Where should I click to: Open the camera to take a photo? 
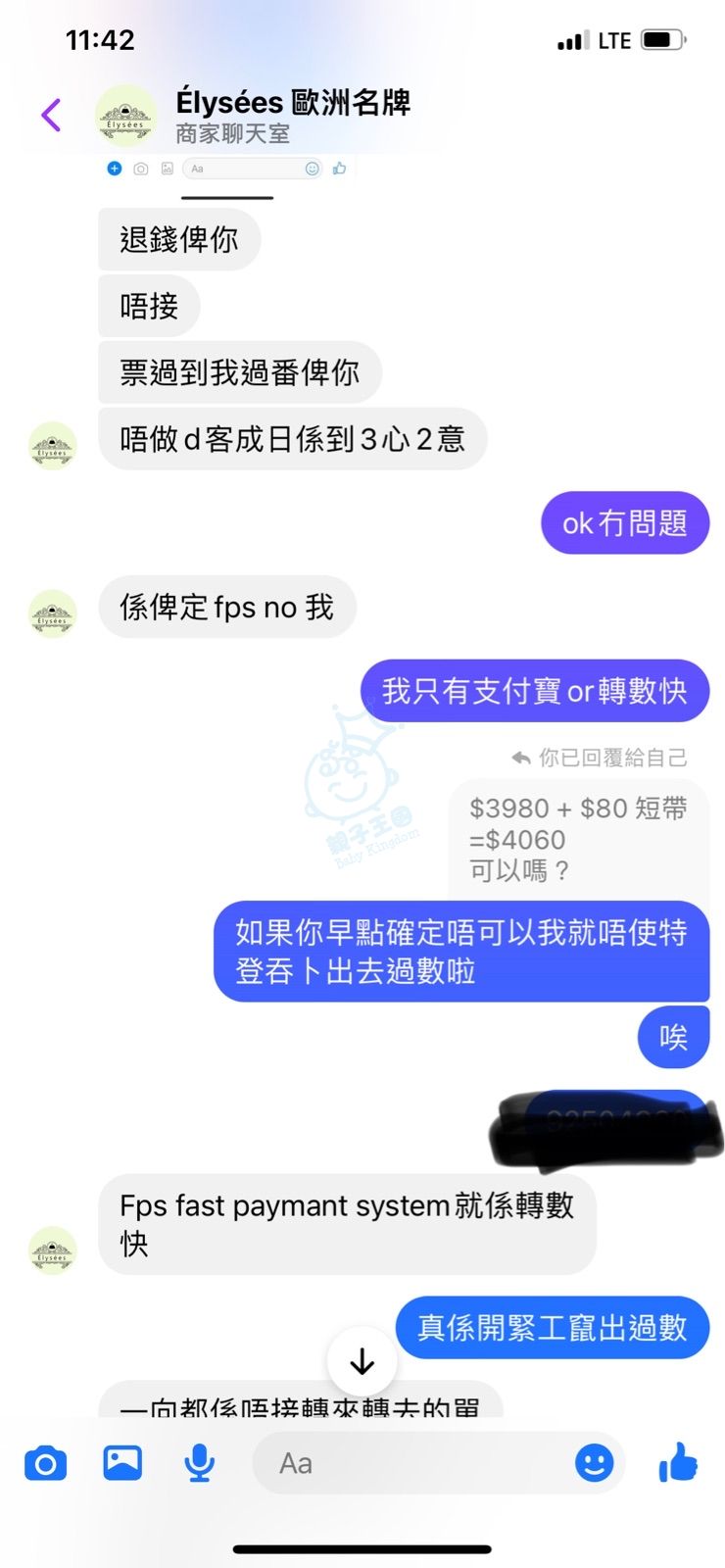[45, 1464]
